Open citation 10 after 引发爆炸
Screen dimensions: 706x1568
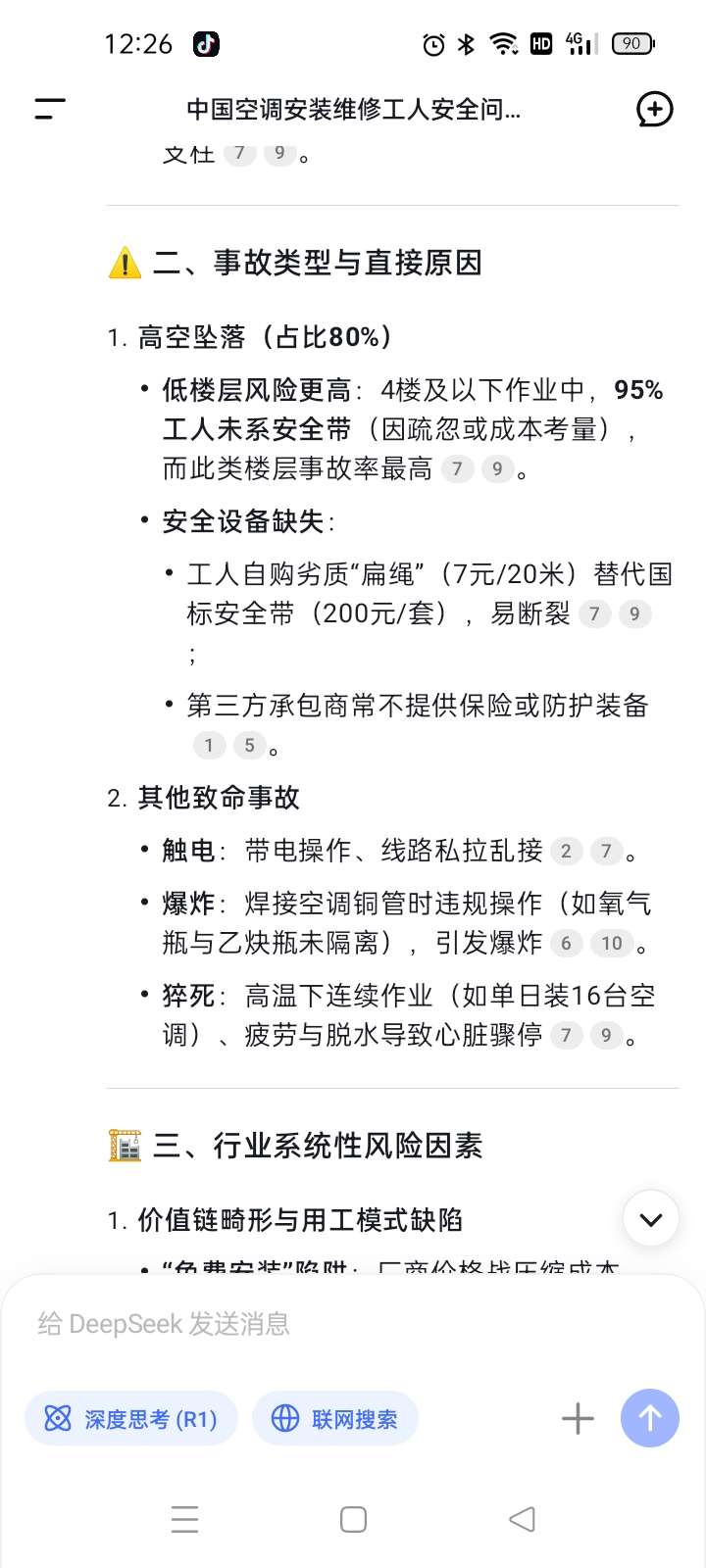pos(612,944)
